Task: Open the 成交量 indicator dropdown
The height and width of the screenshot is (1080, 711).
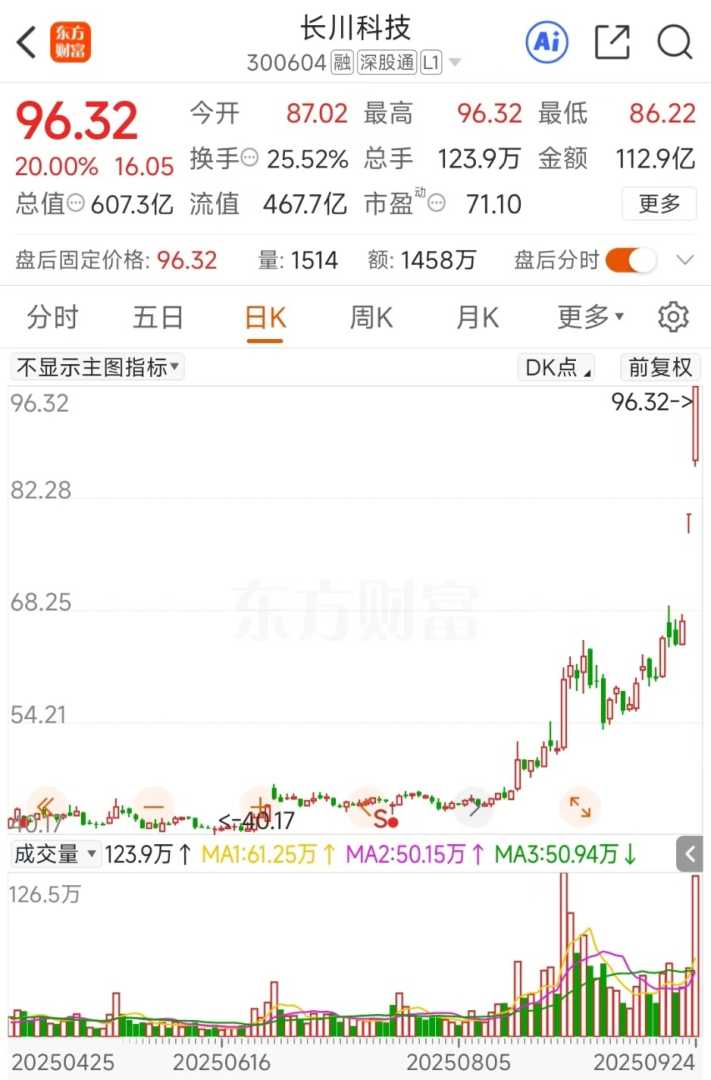Action: [55, 855]
